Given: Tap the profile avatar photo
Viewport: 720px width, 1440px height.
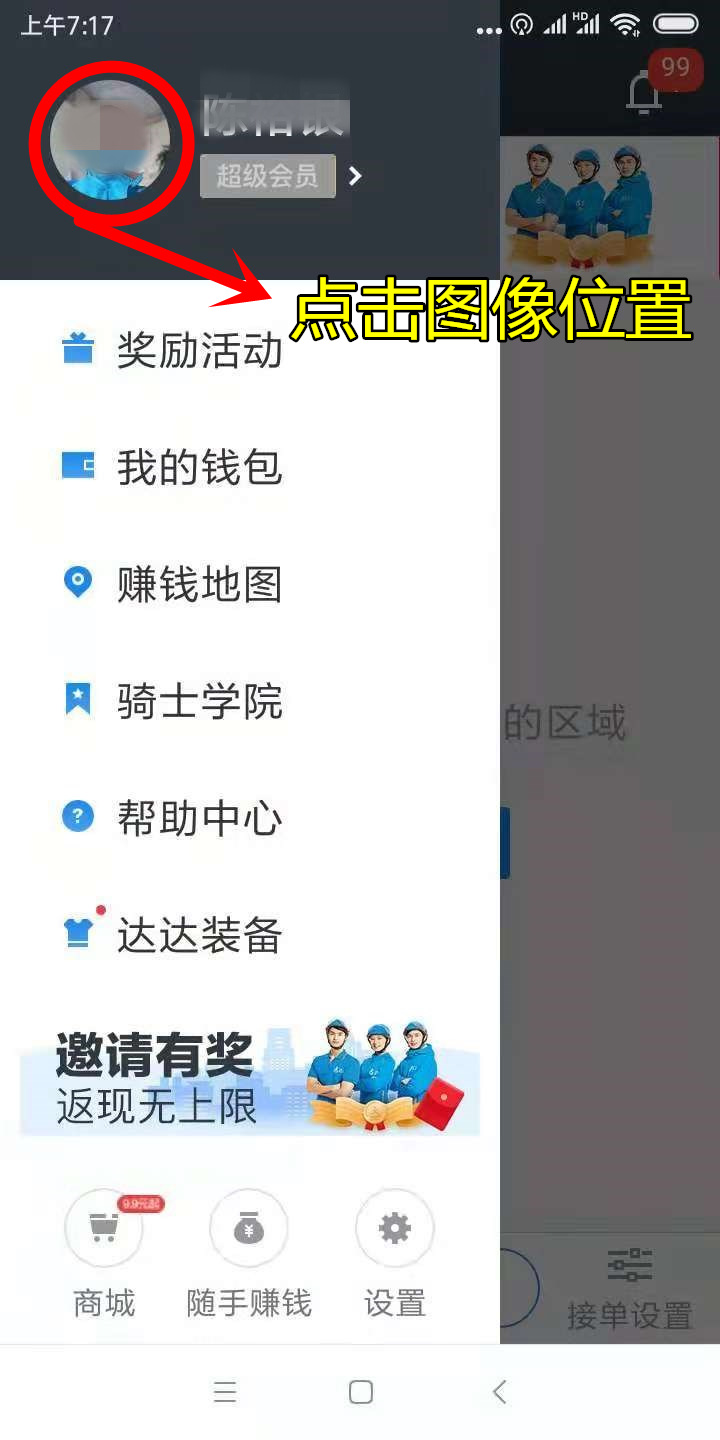Looking at the screenshot, I should [110, 140].
